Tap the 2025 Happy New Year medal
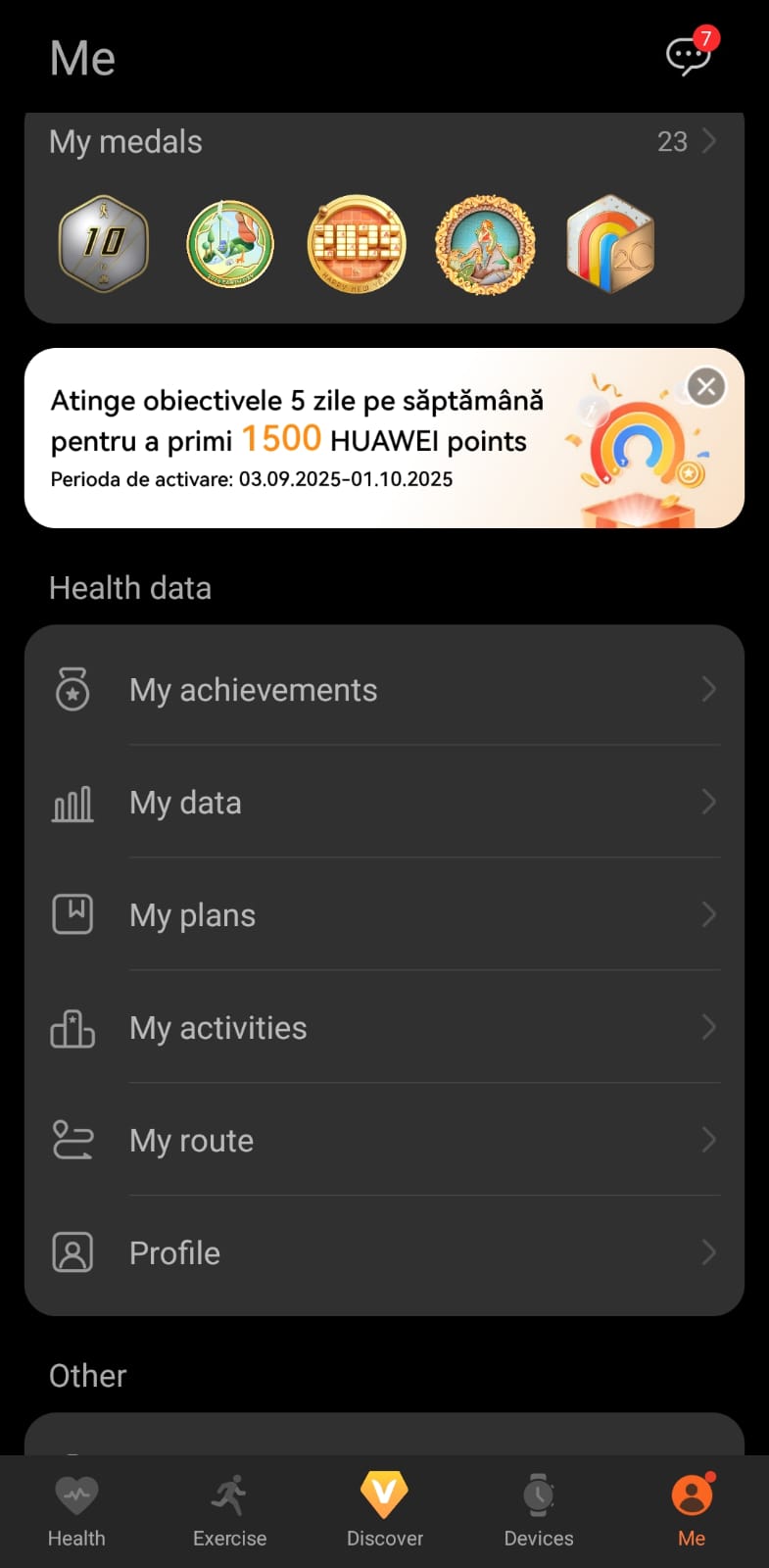The width and height of the screenshot is (769, 1568). pos(357,243)
